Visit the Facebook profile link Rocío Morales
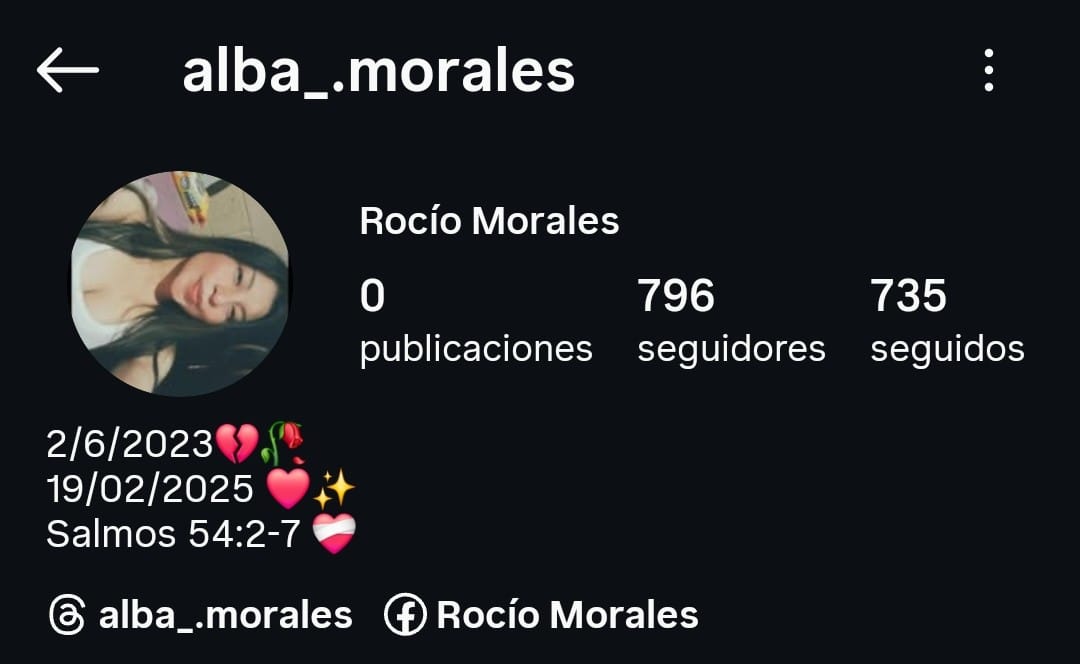The height and width of the screenshot is (664, 1080). coord(541,615)
